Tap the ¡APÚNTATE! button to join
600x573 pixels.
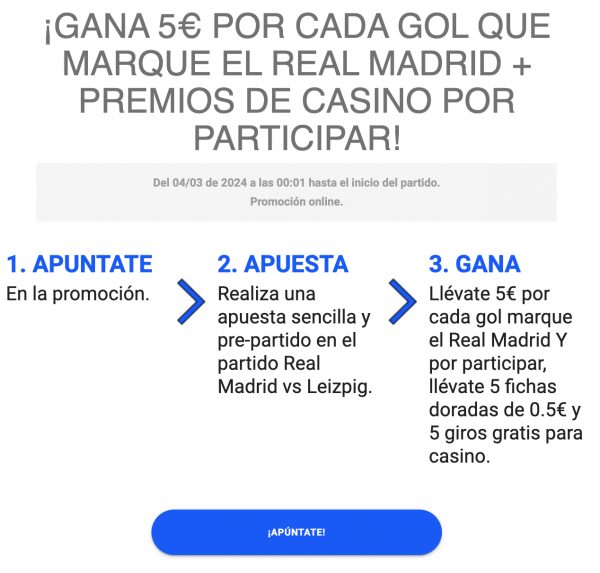coord(296,532)
